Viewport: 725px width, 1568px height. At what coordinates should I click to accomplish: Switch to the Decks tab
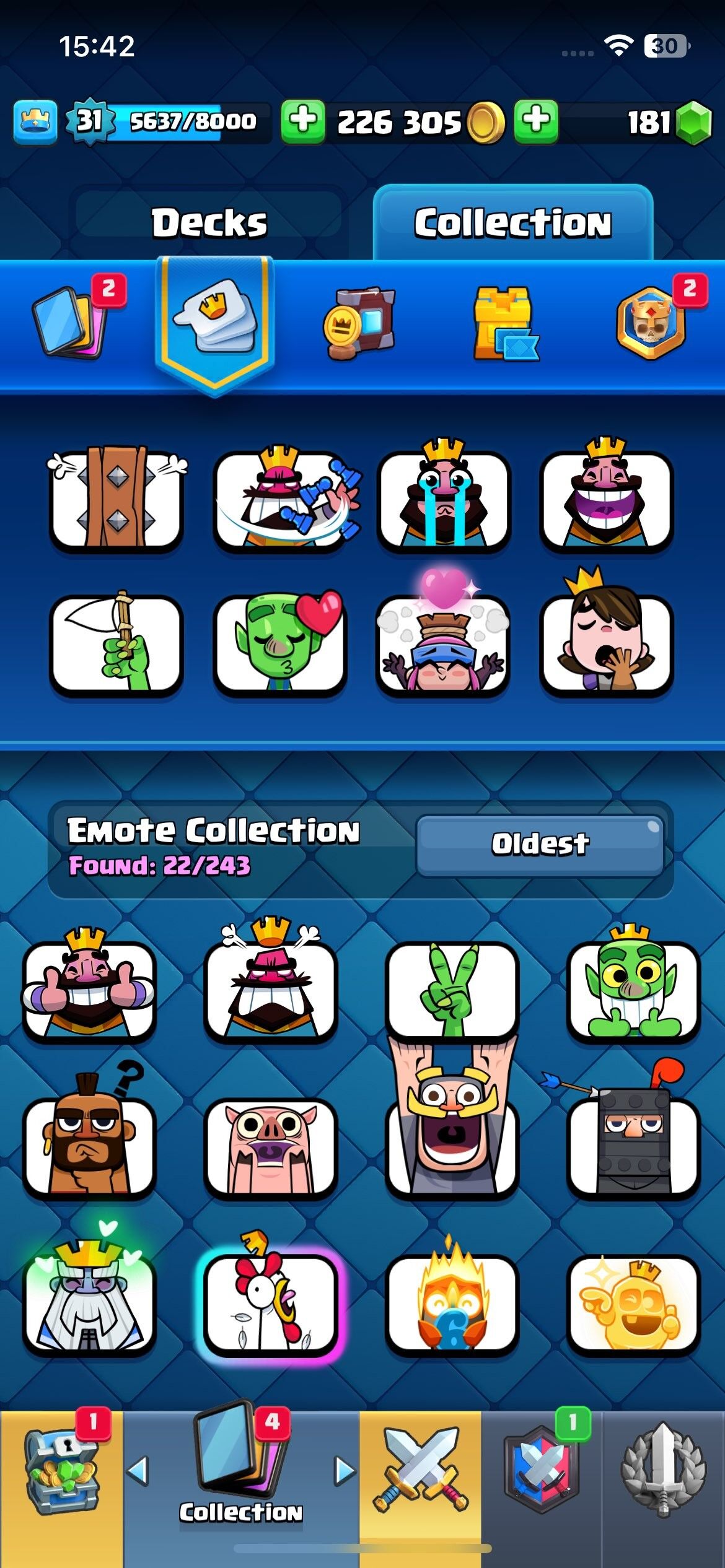(209, 223)
